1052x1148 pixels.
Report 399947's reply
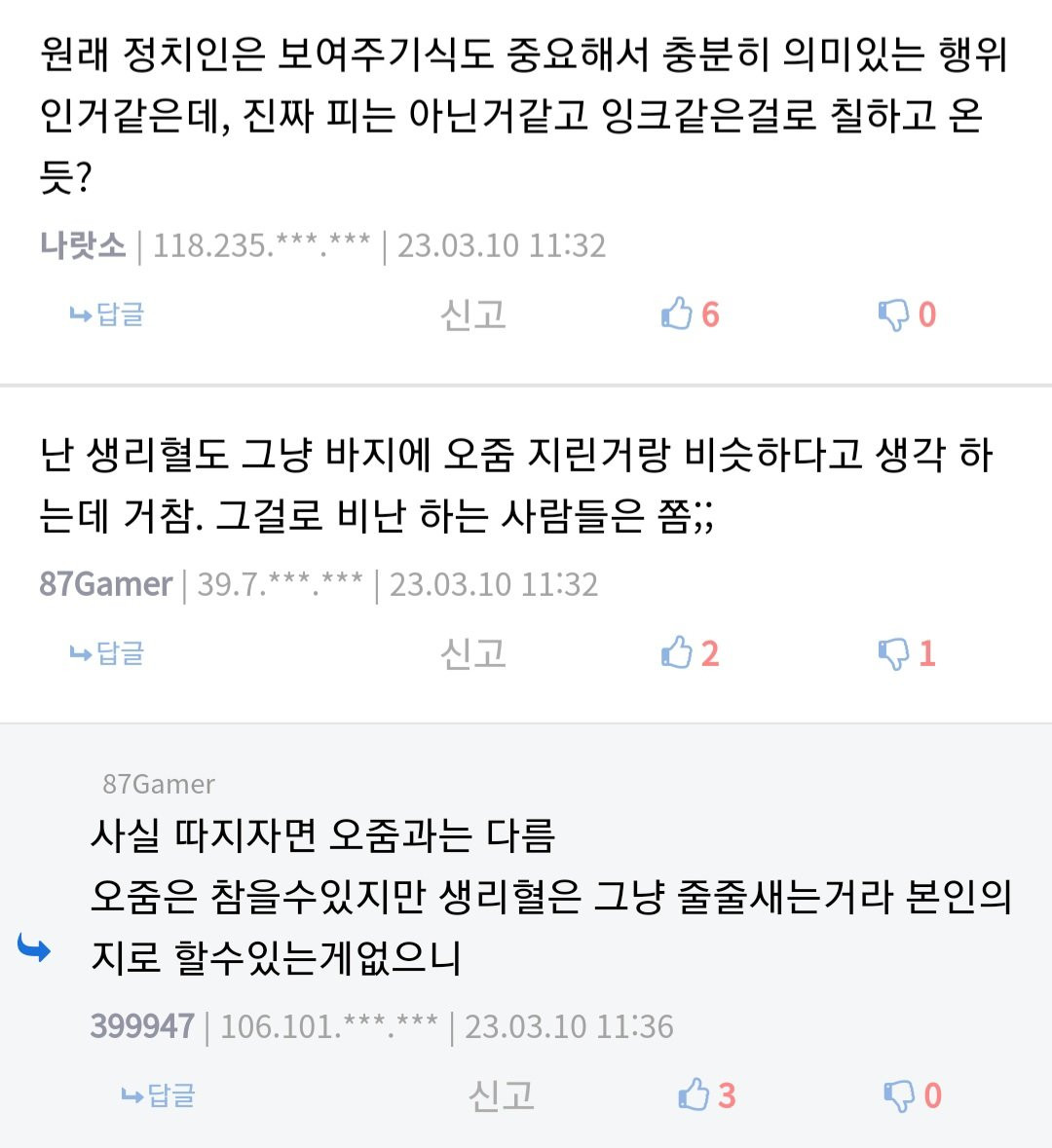[501, 1095]
